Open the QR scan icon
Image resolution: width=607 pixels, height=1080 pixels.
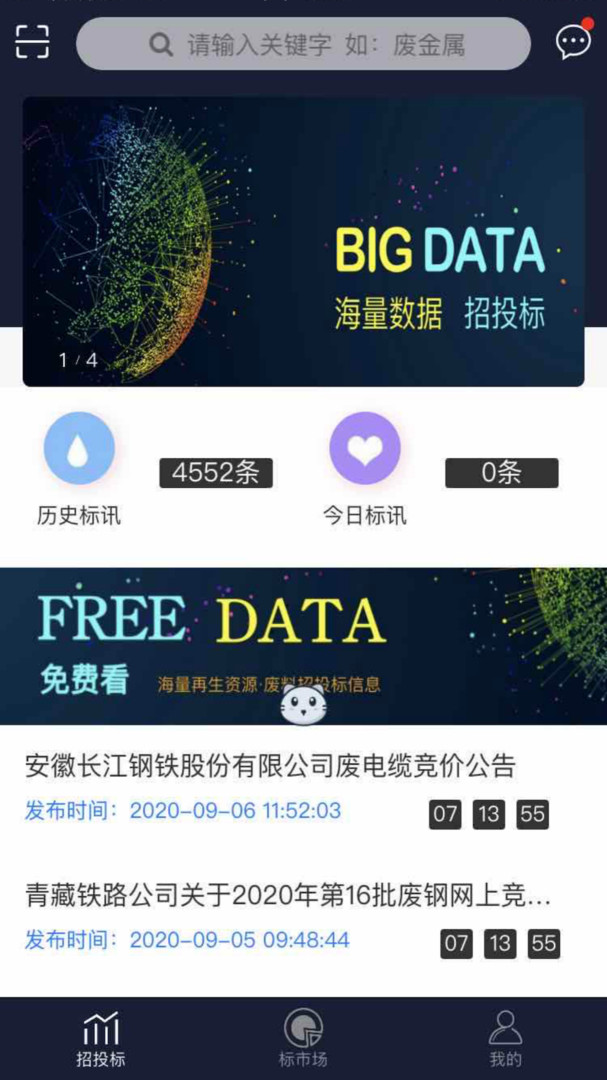[x=32, y=42]
